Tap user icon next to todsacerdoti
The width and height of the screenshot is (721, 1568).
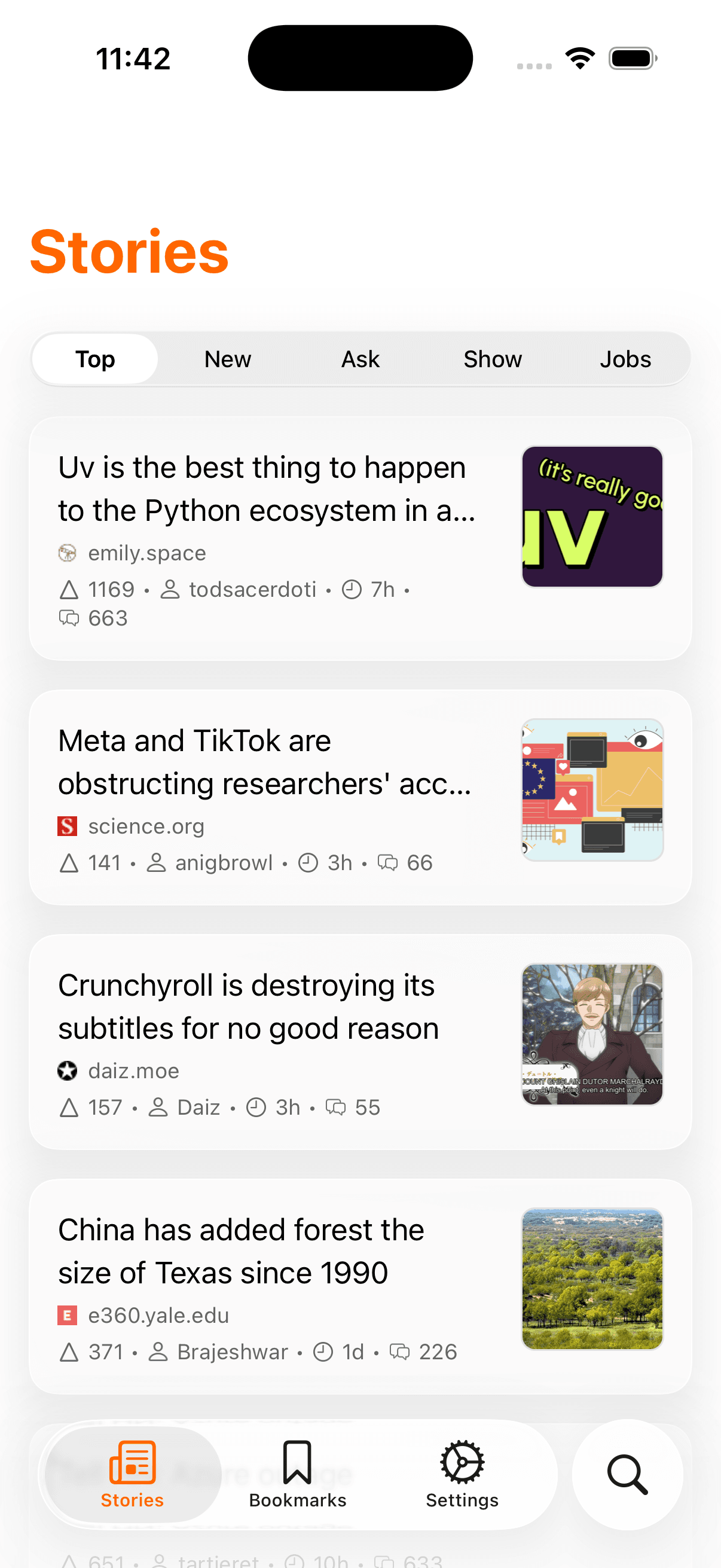(x=170, y=589)
